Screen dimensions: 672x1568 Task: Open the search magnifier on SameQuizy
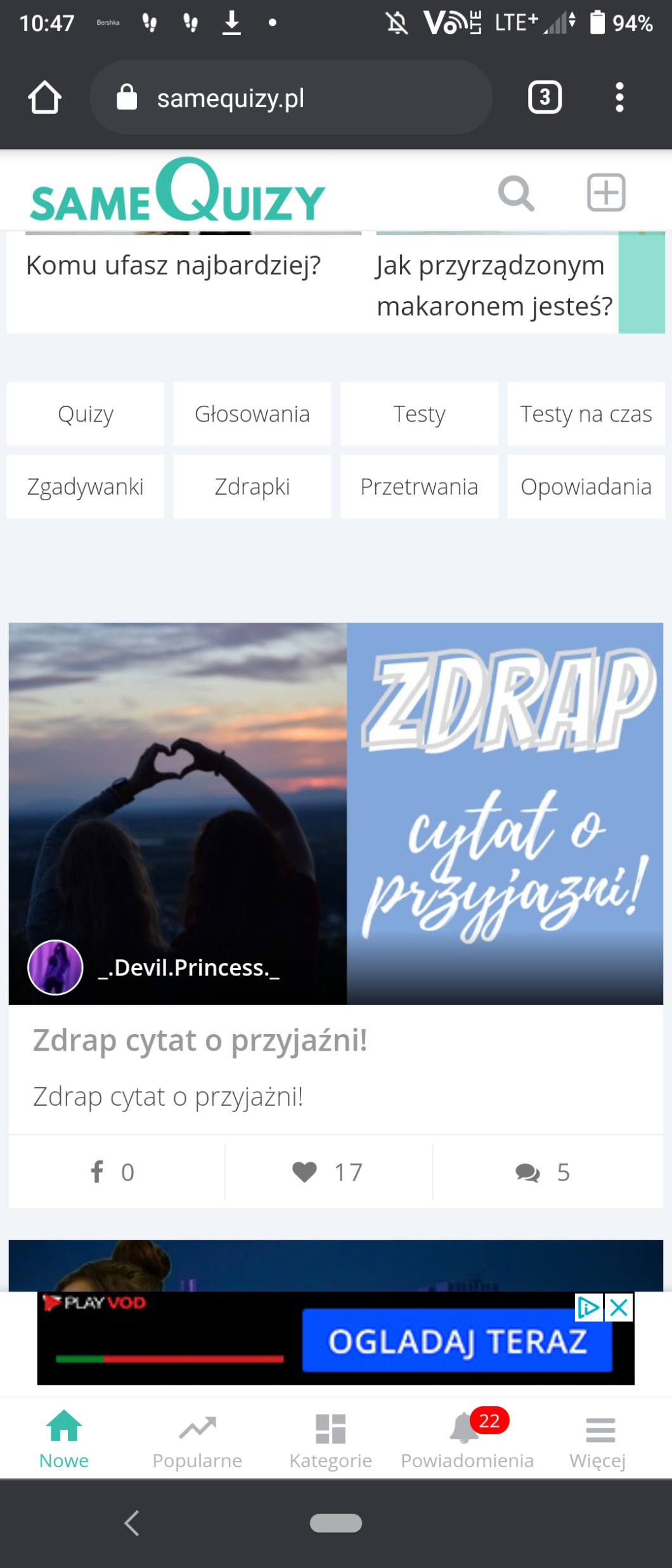516,193
